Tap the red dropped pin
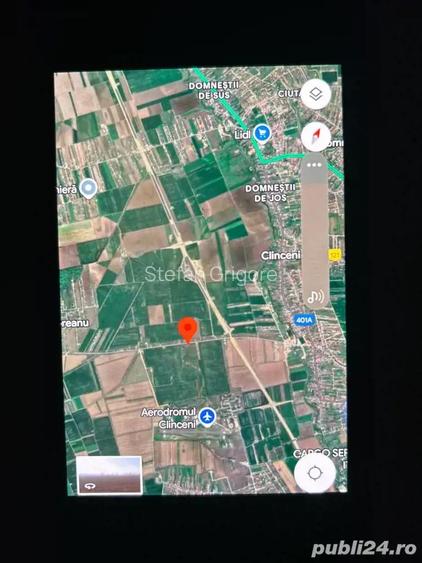This screenshot has width=422, height=563. point(188,330)
